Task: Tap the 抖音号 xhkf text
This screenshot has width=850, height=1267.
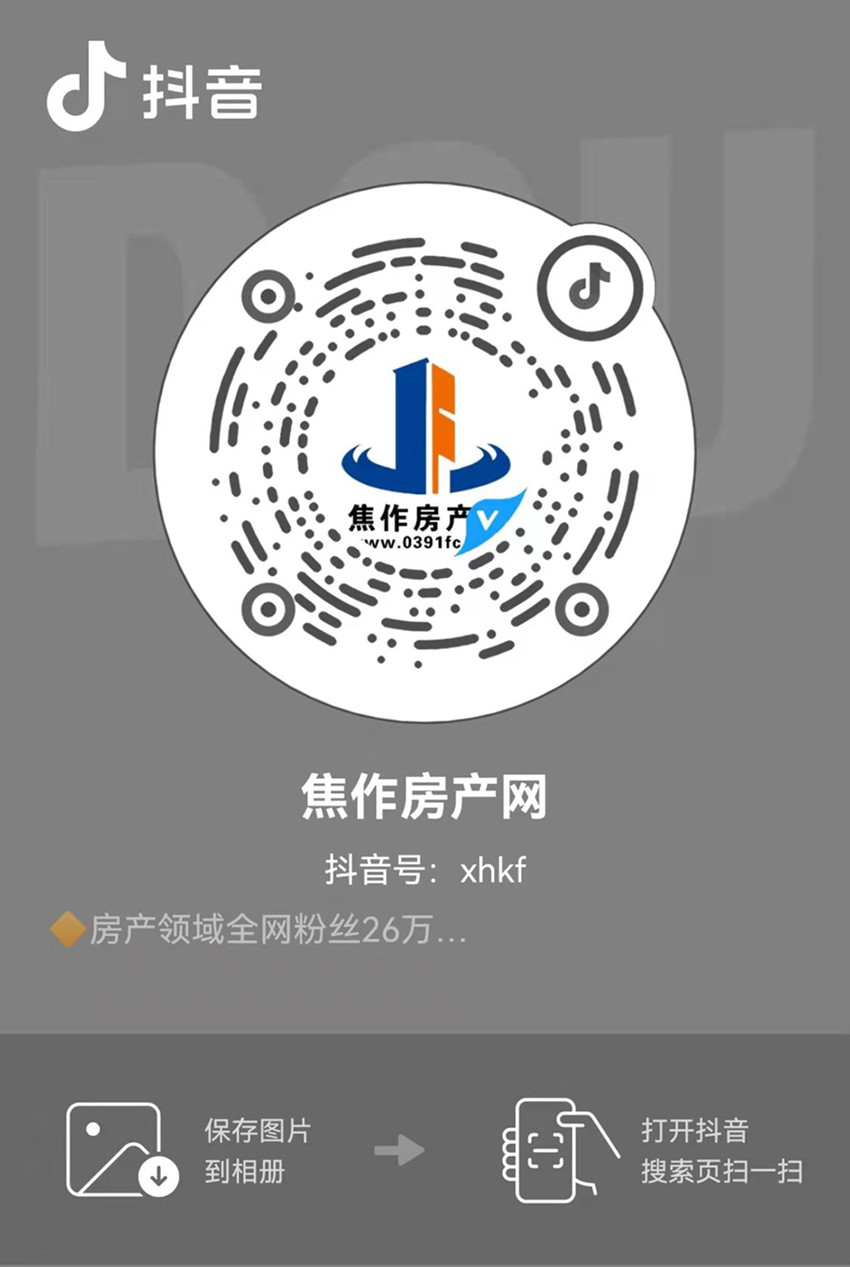Action: (425, 869)
